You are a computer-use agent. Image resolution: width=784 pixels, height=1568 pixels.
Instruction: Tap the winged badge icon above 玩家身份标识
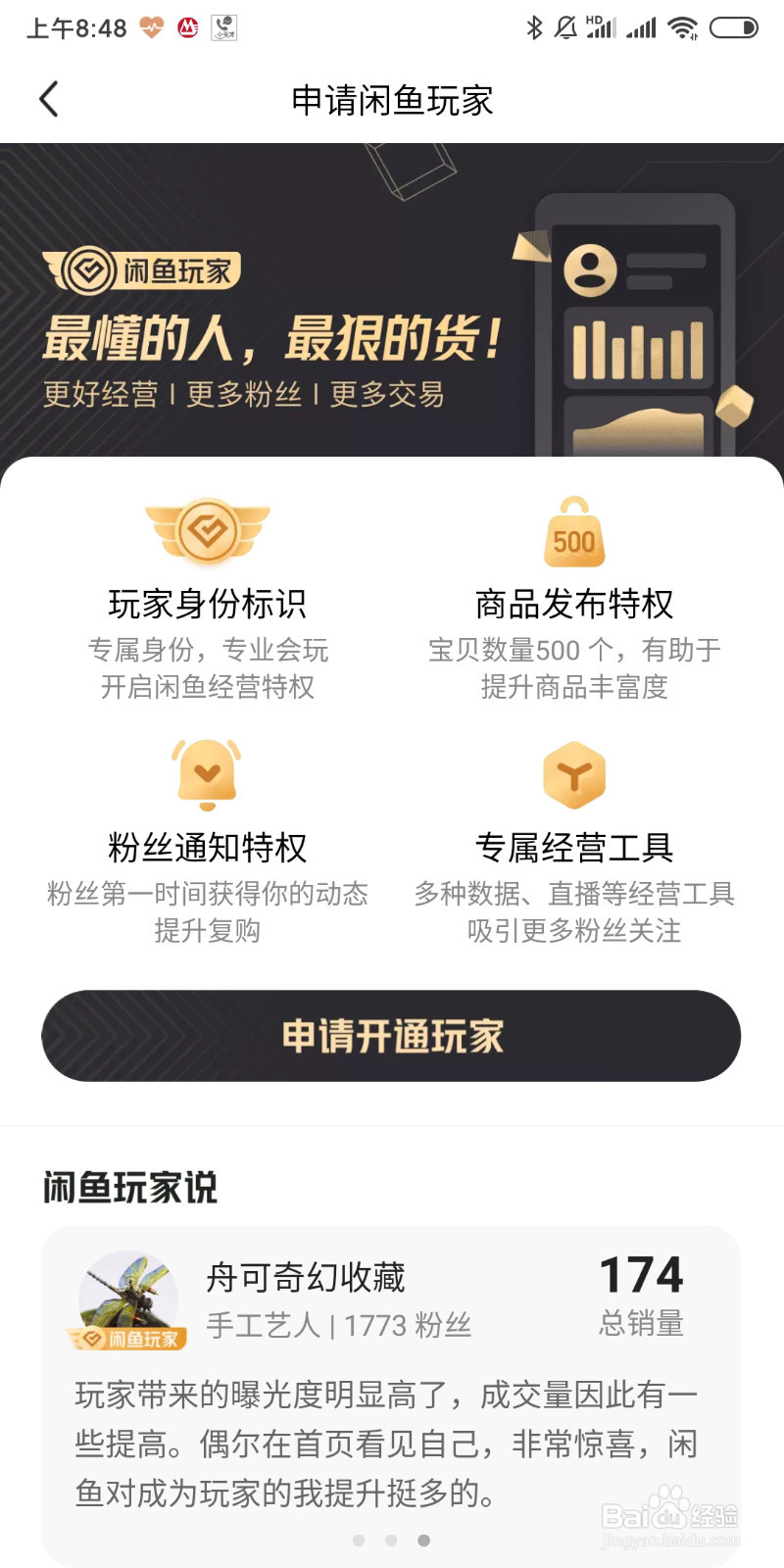pos(207,533)
